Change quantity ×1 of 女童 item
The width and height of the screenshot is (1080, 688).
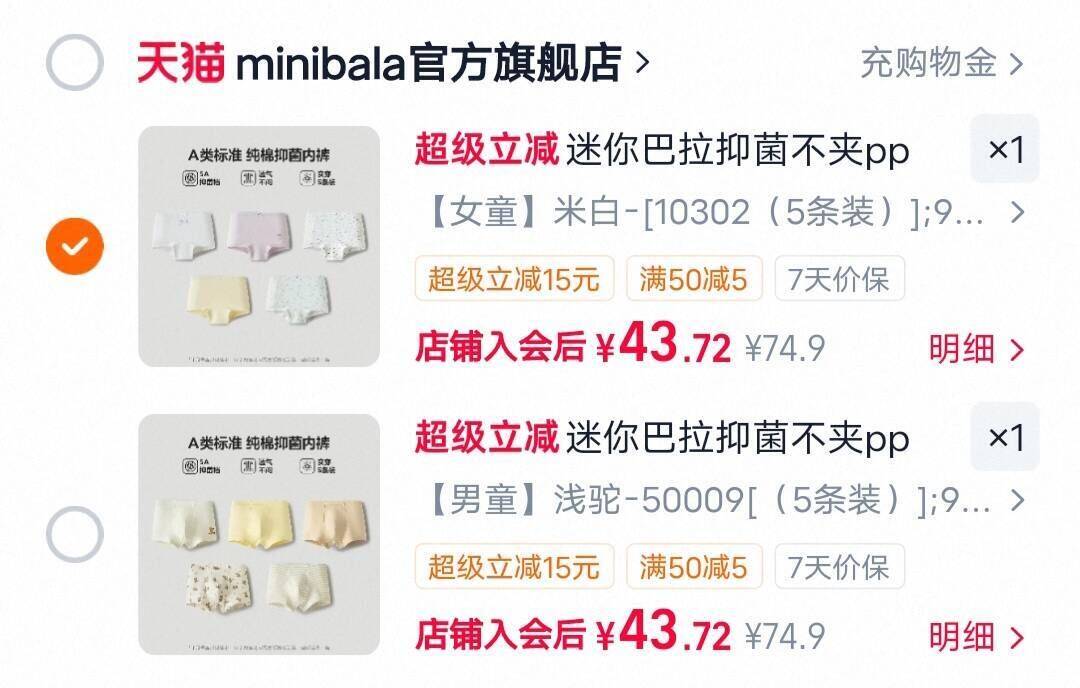click(1005, 149)
